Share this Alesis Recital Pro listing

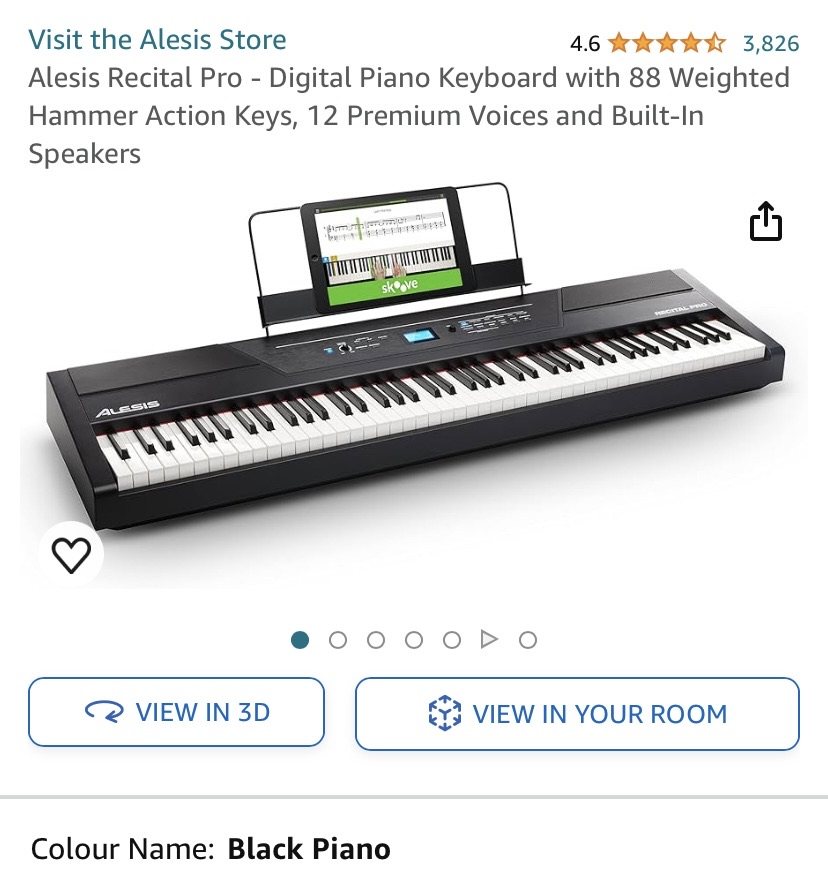(765, 222)
